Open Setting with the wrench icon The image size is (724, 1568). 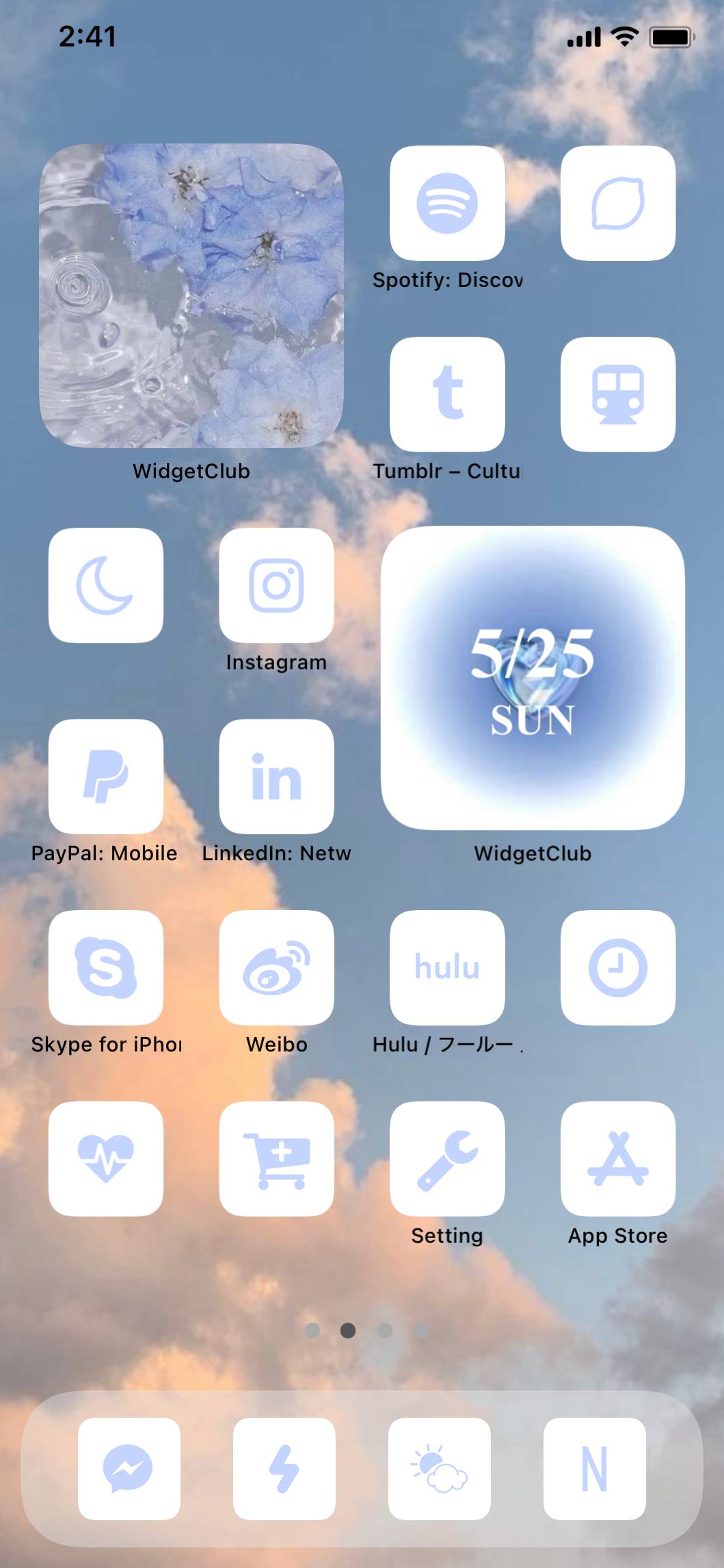447,1159
